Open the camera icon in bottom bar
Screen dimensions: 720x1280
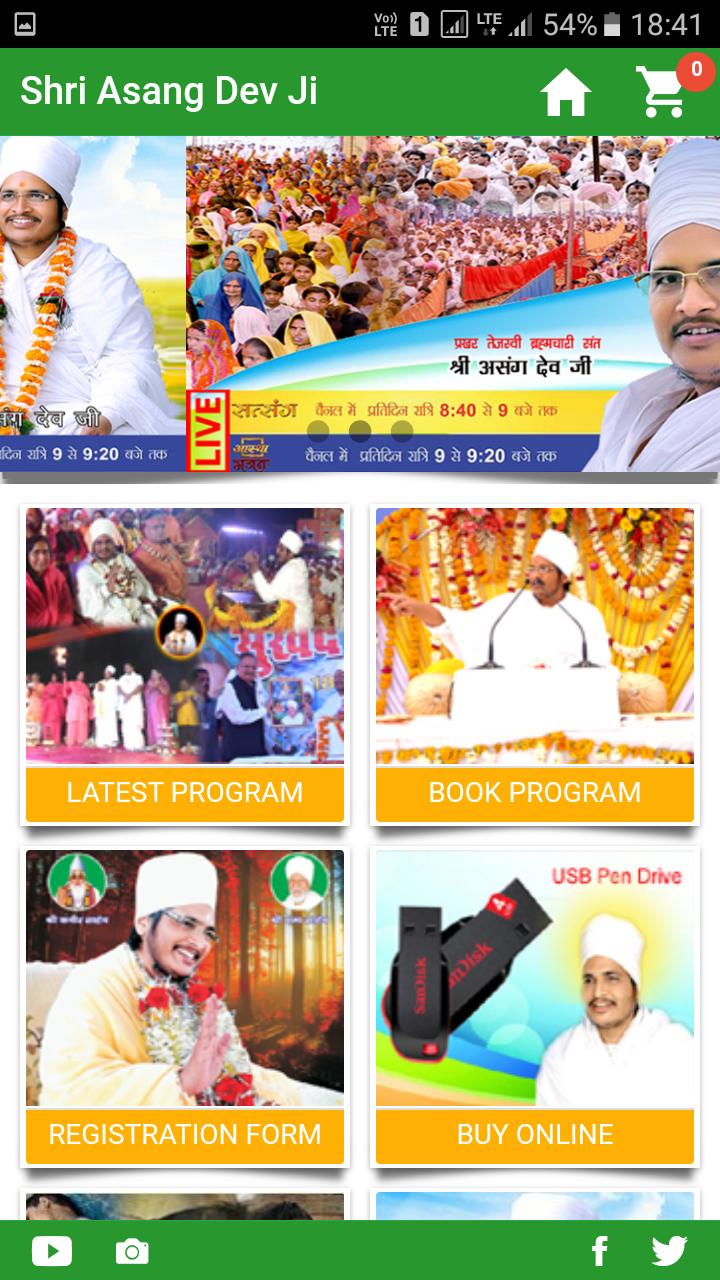(x=132, y=1251)
